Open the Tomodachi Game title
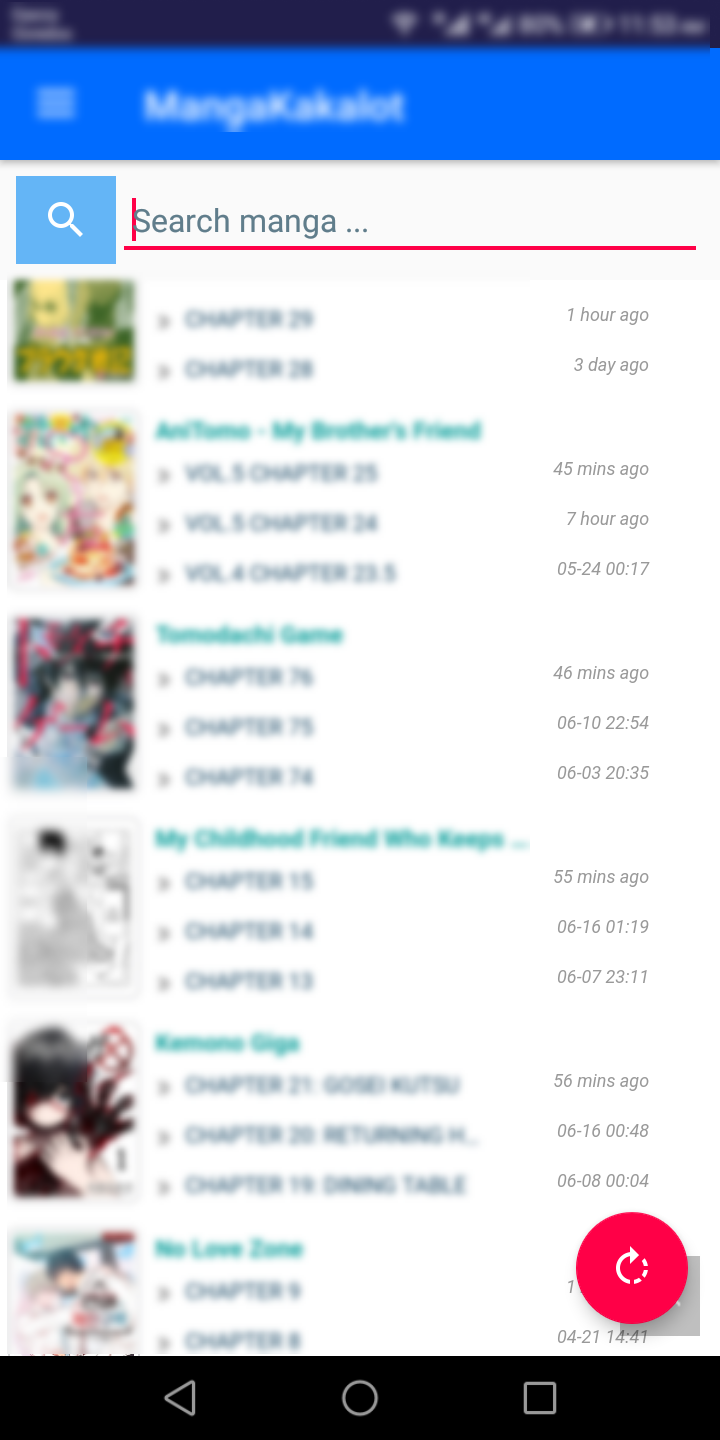Viewport: 720px width, 1440px height. pos(249,635)
